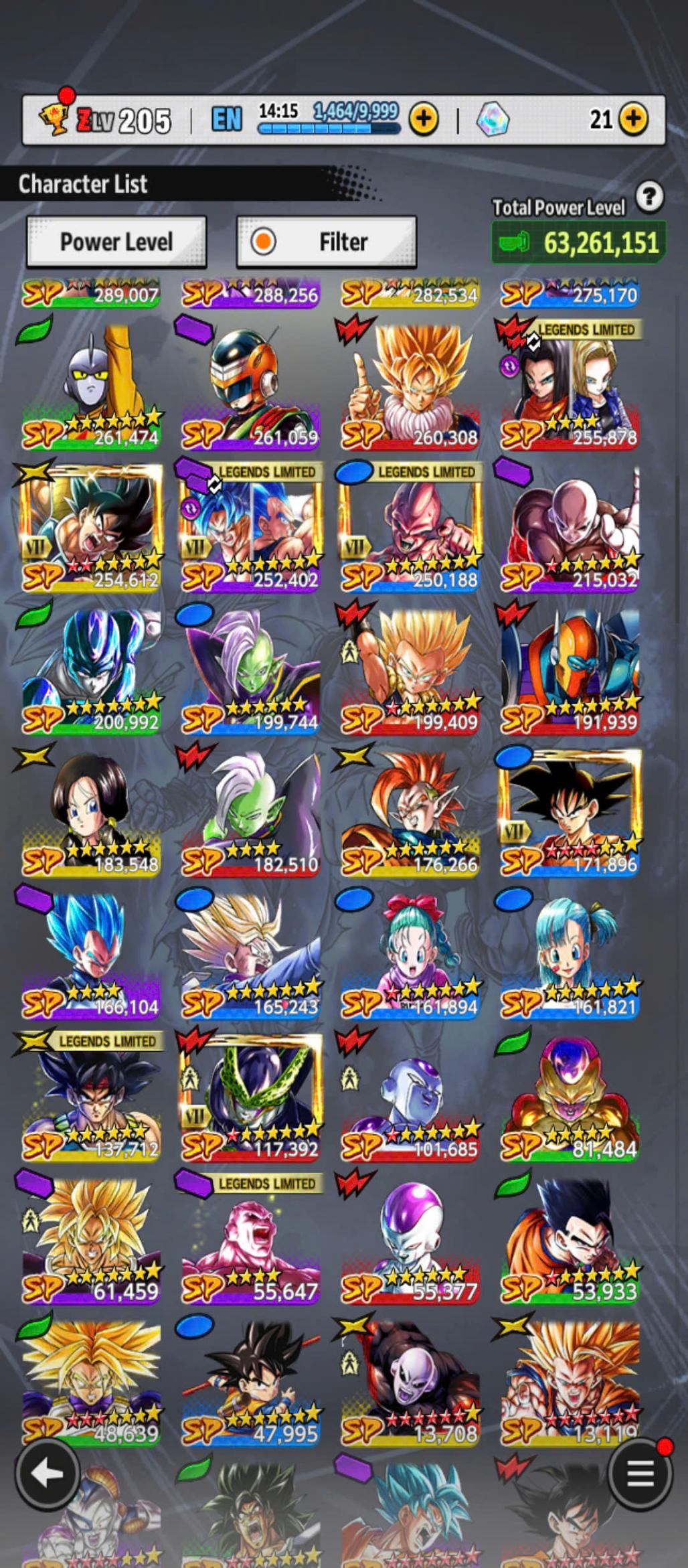View the character with power level 165,243
688x1568 pixels.
point(251,956)
